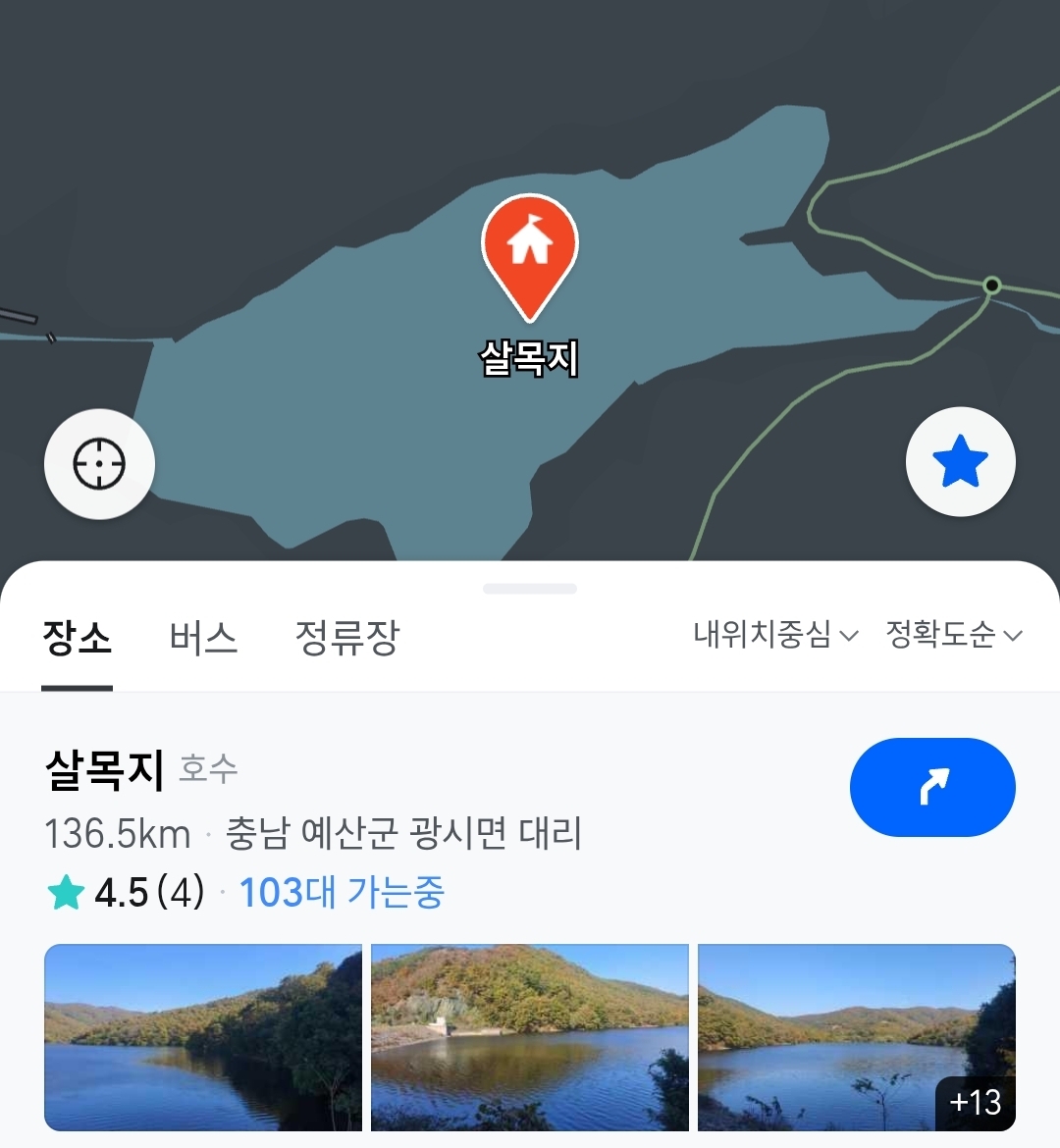Tap the directions arrow button for 살목지
The image size is (1060, 1148).
[931, 787]
